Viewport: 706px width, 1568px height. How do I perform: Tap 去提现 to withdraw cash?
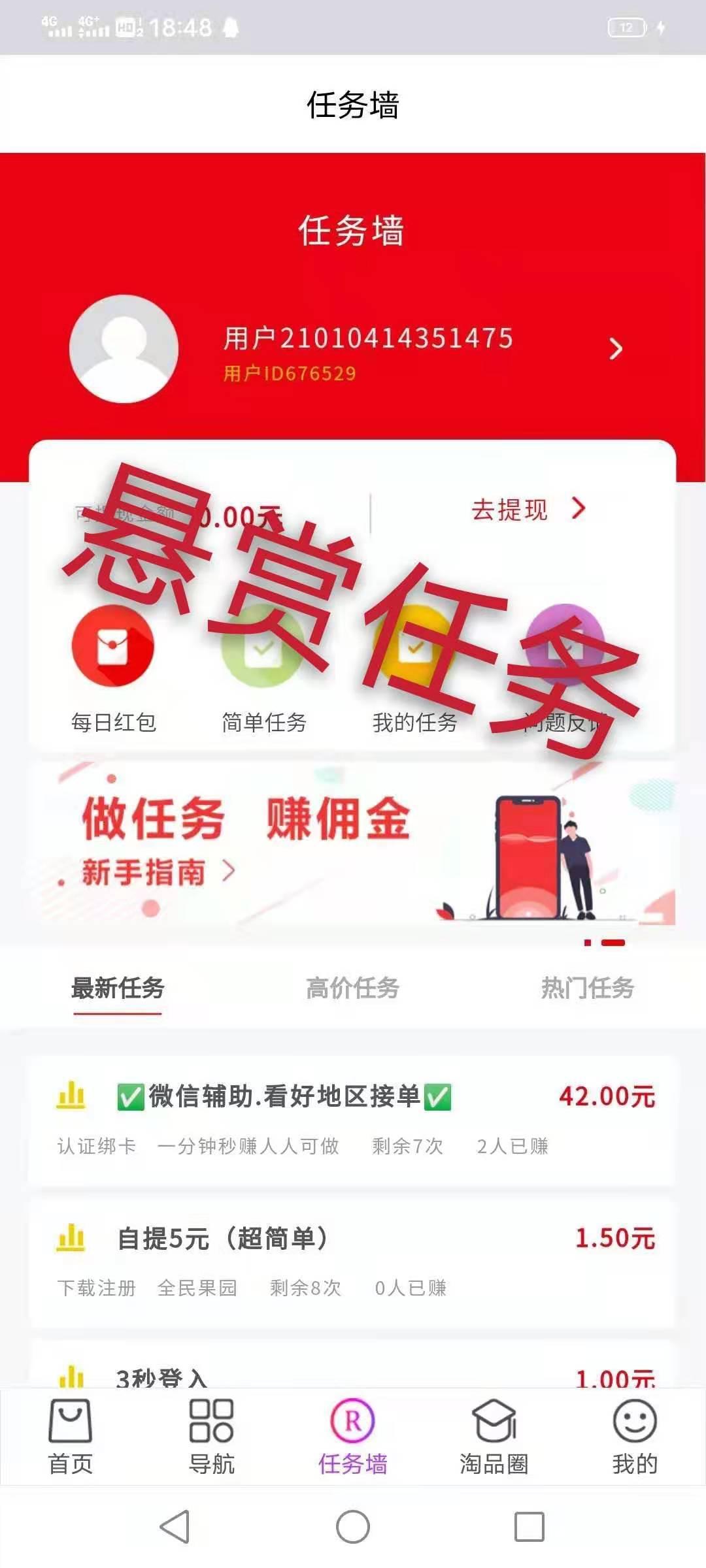click(528, 510)
